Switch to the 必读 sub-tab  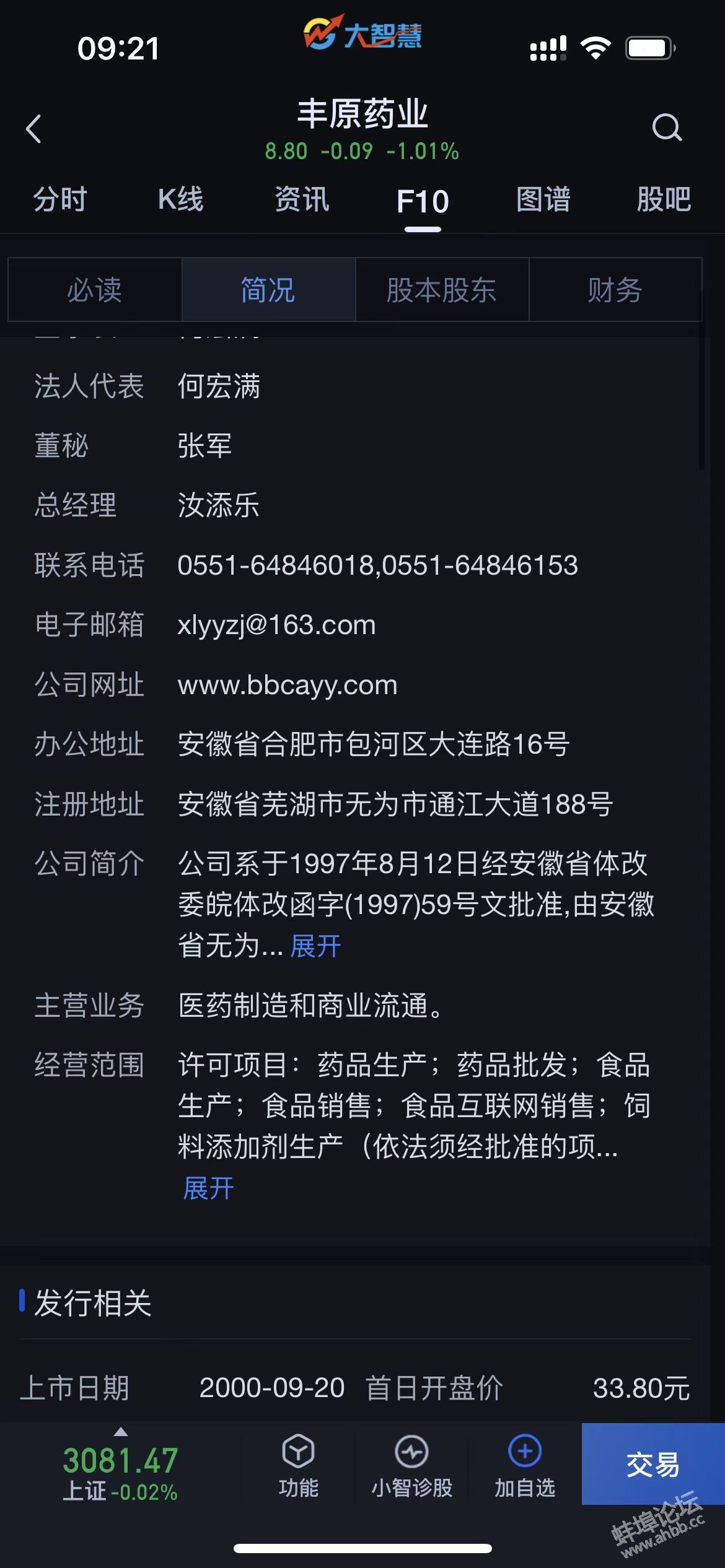(x=95, y=290)
